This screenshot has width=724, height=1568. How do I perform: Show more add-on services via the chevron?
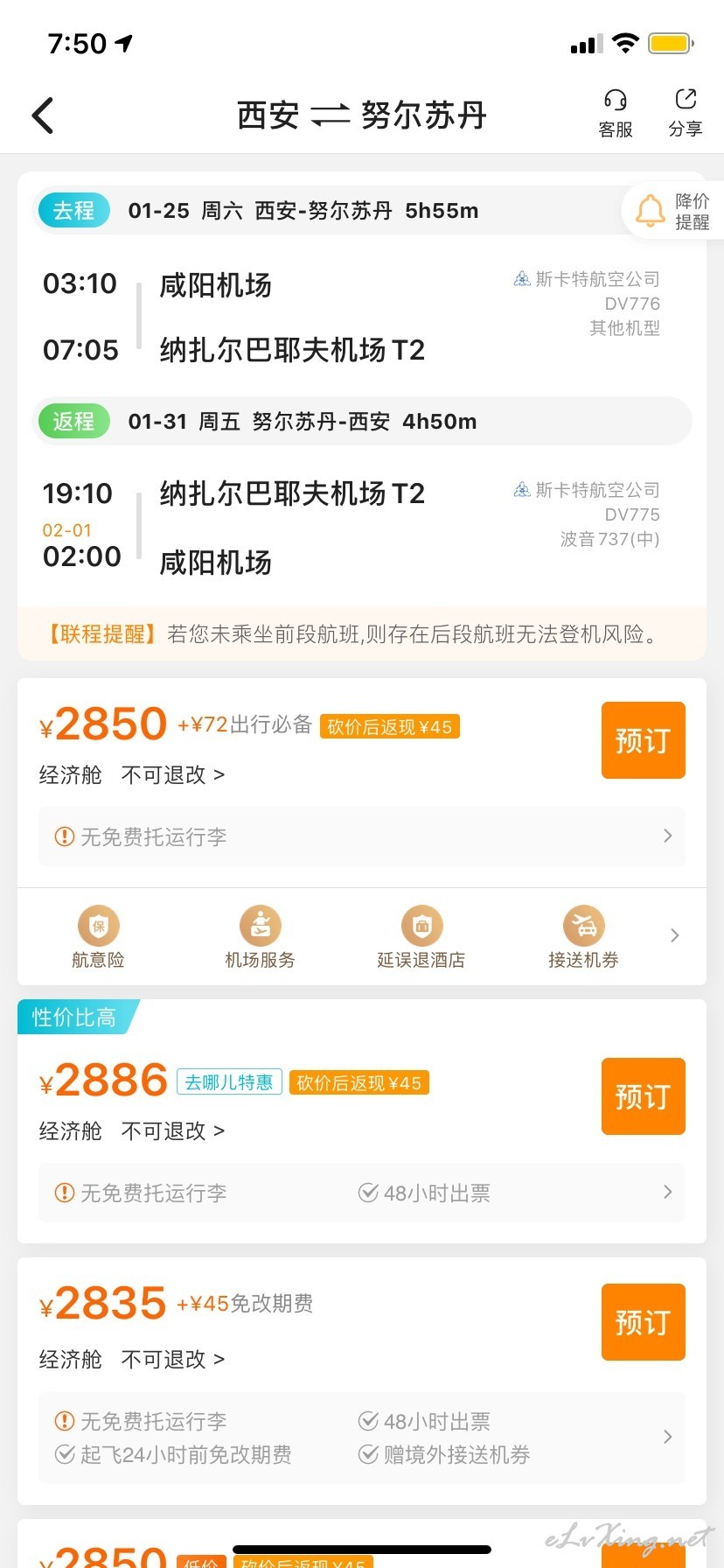point(674,935)
